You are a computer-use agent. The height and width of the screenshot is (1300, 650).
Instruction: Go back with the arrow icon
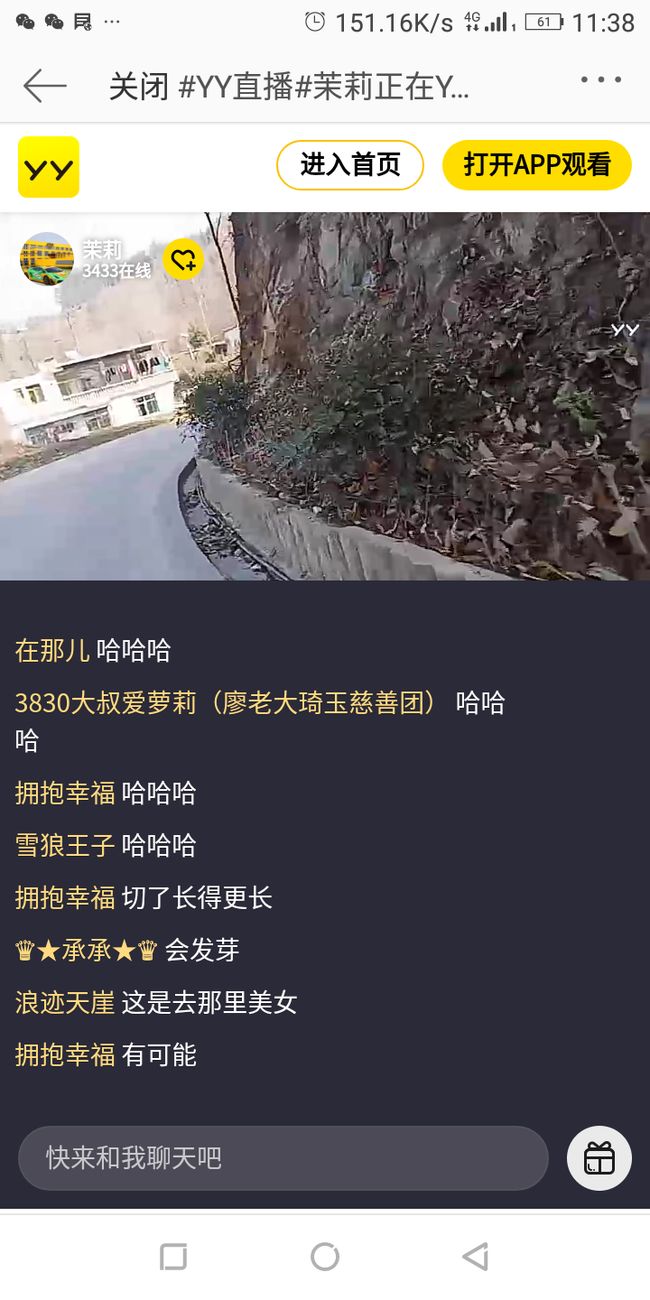(45, 86)
